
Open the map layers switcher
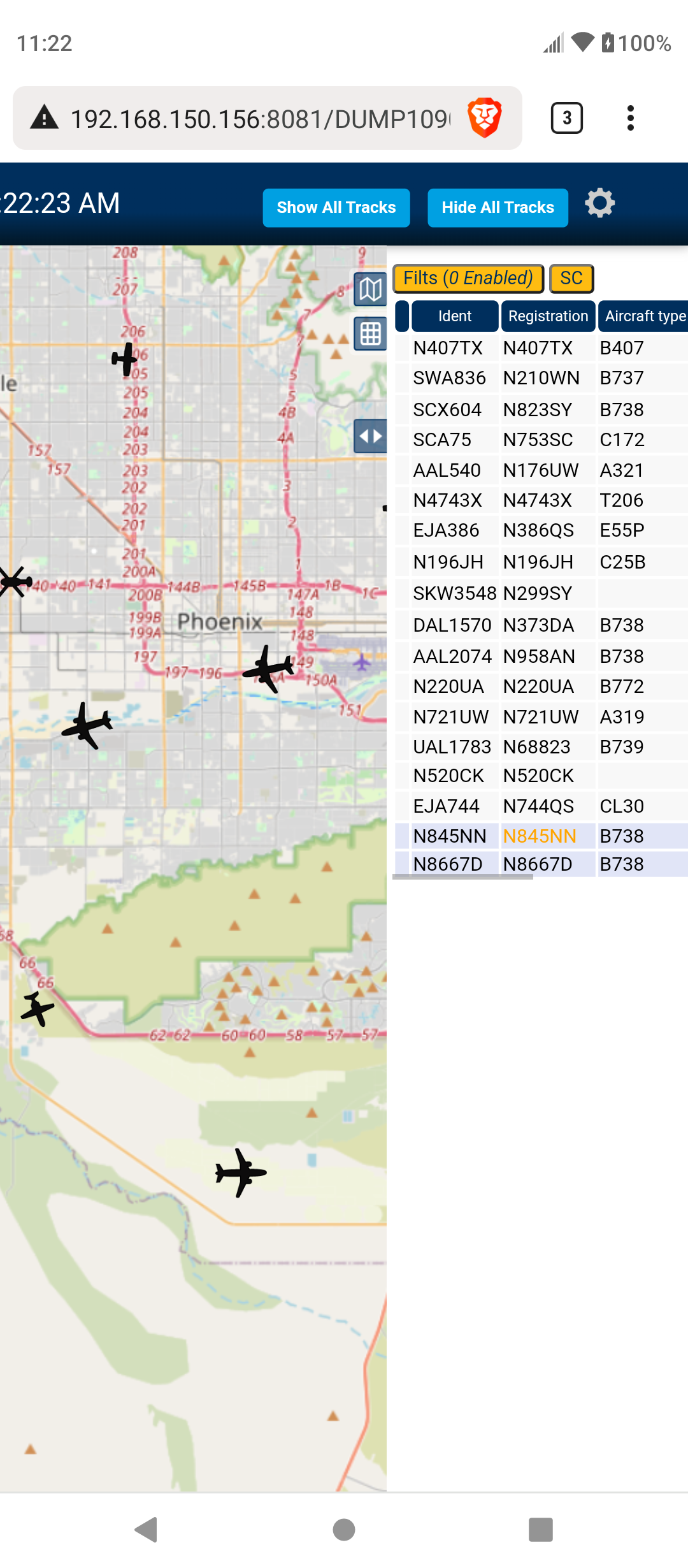tap(370, 290)
